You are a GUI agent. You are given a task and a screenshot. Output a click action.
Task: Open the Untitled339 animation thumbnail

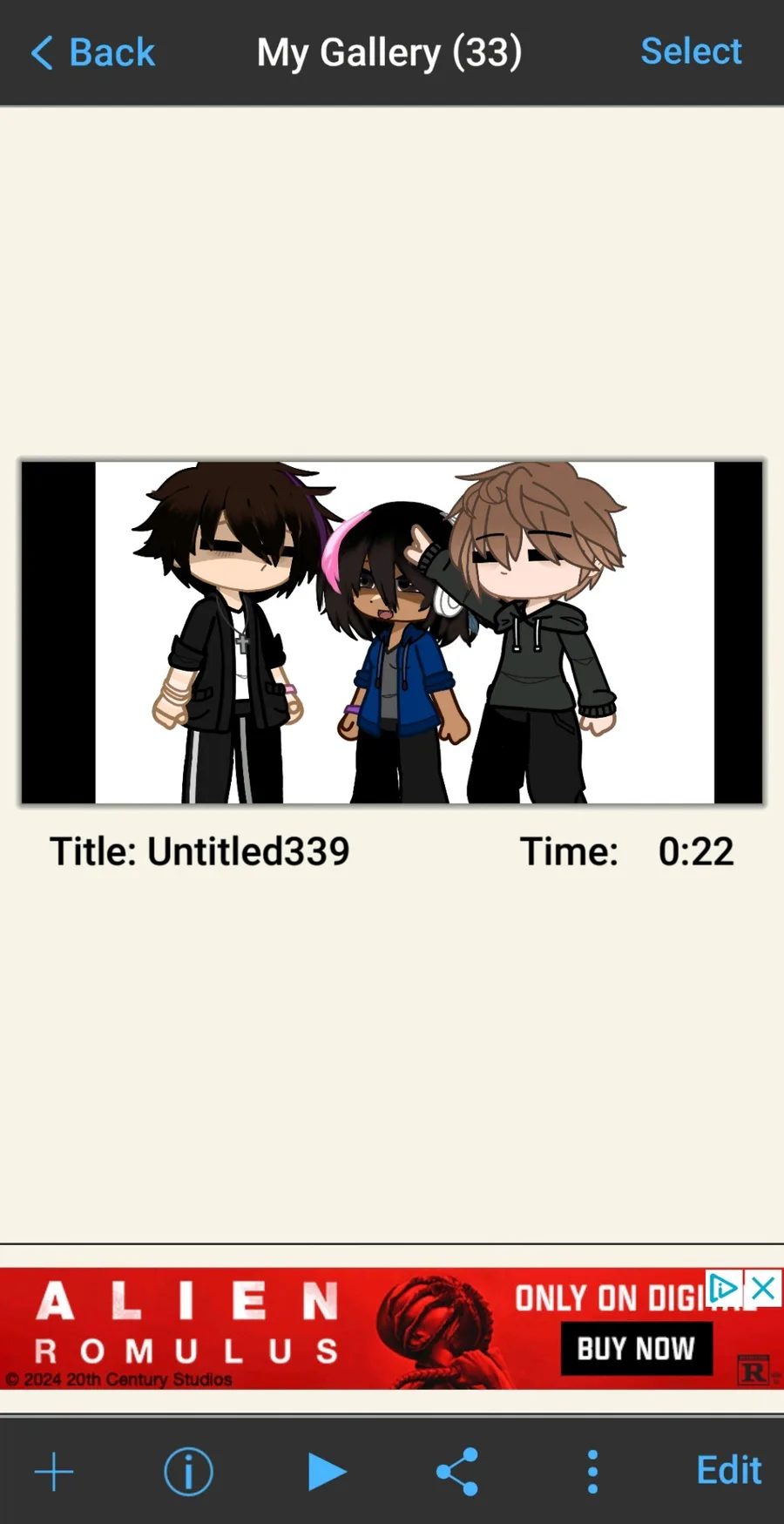pyautogui.click(x=392, y=632)
